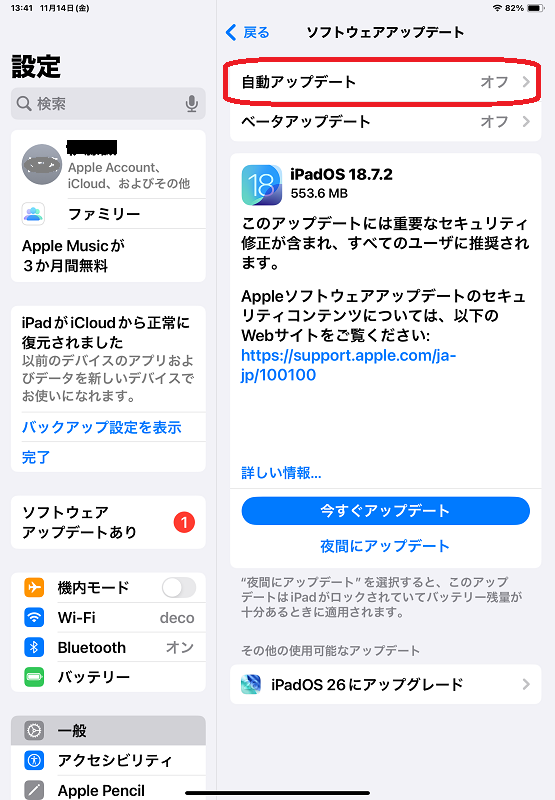
Task: Start update with 今すぐアップデート
Action: (385, 511)
